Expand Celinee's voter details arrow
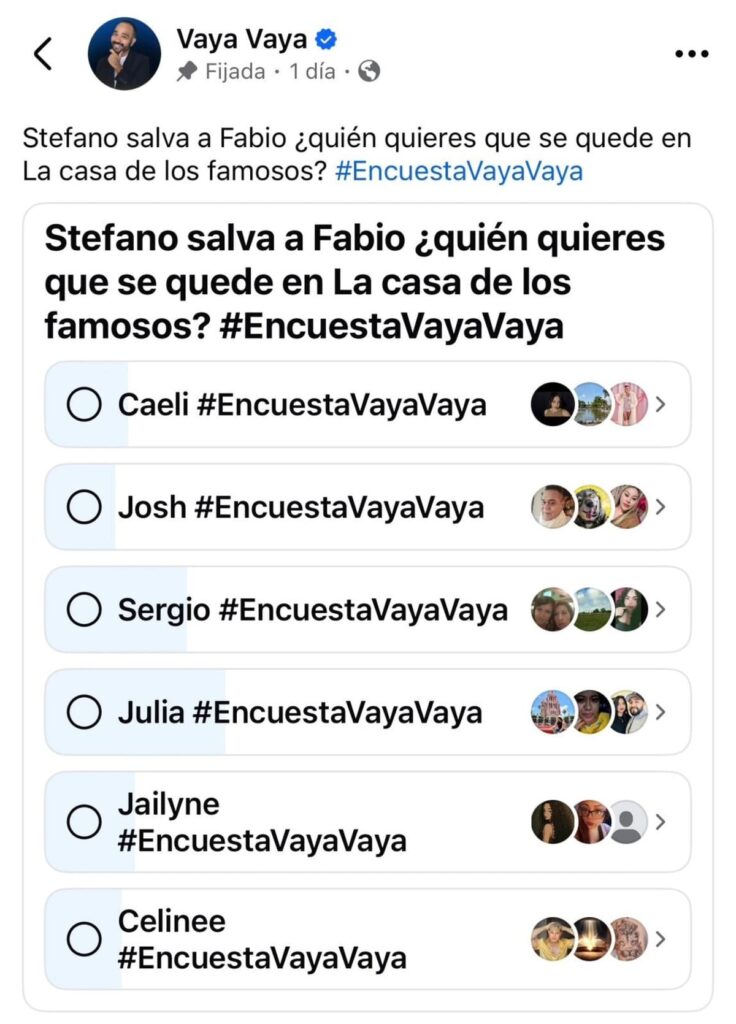736x1024 pixels. point(660,938)
